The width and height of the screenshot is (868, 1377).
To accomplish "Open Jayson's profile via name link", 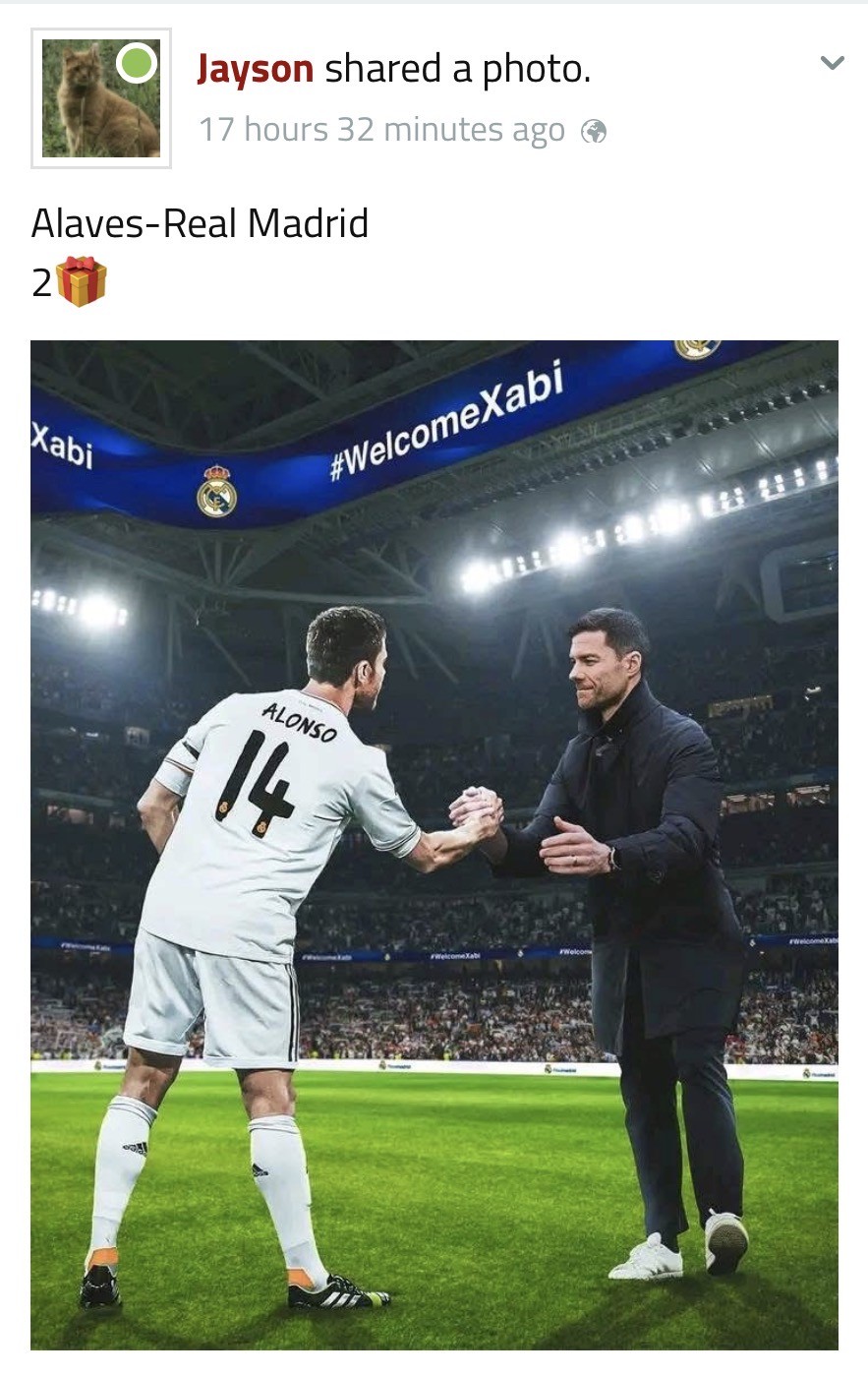I will (x=255, y=69).
